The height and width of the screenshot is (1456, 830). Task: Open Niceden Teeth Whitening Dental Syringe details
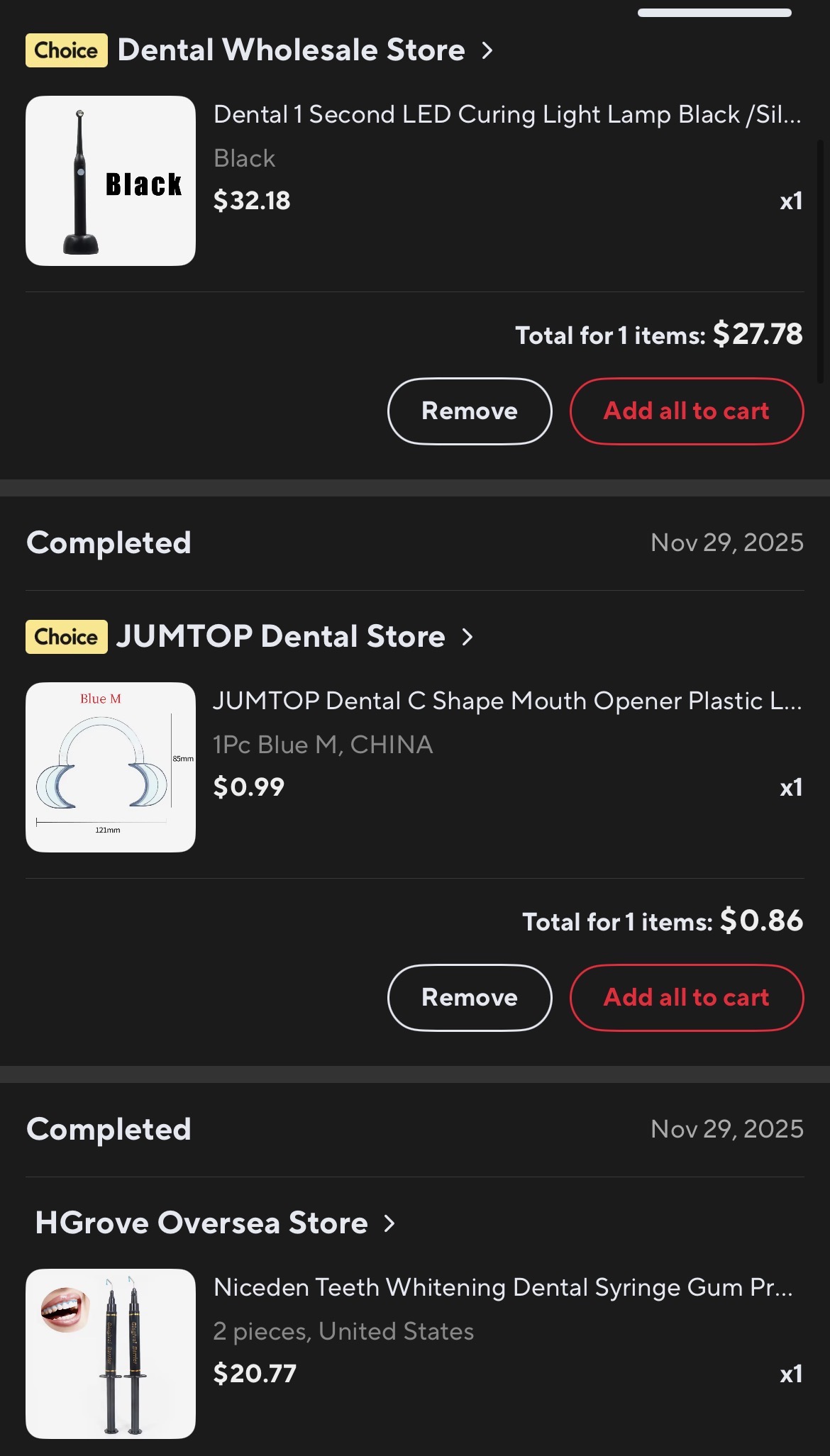click(502, 1288)
